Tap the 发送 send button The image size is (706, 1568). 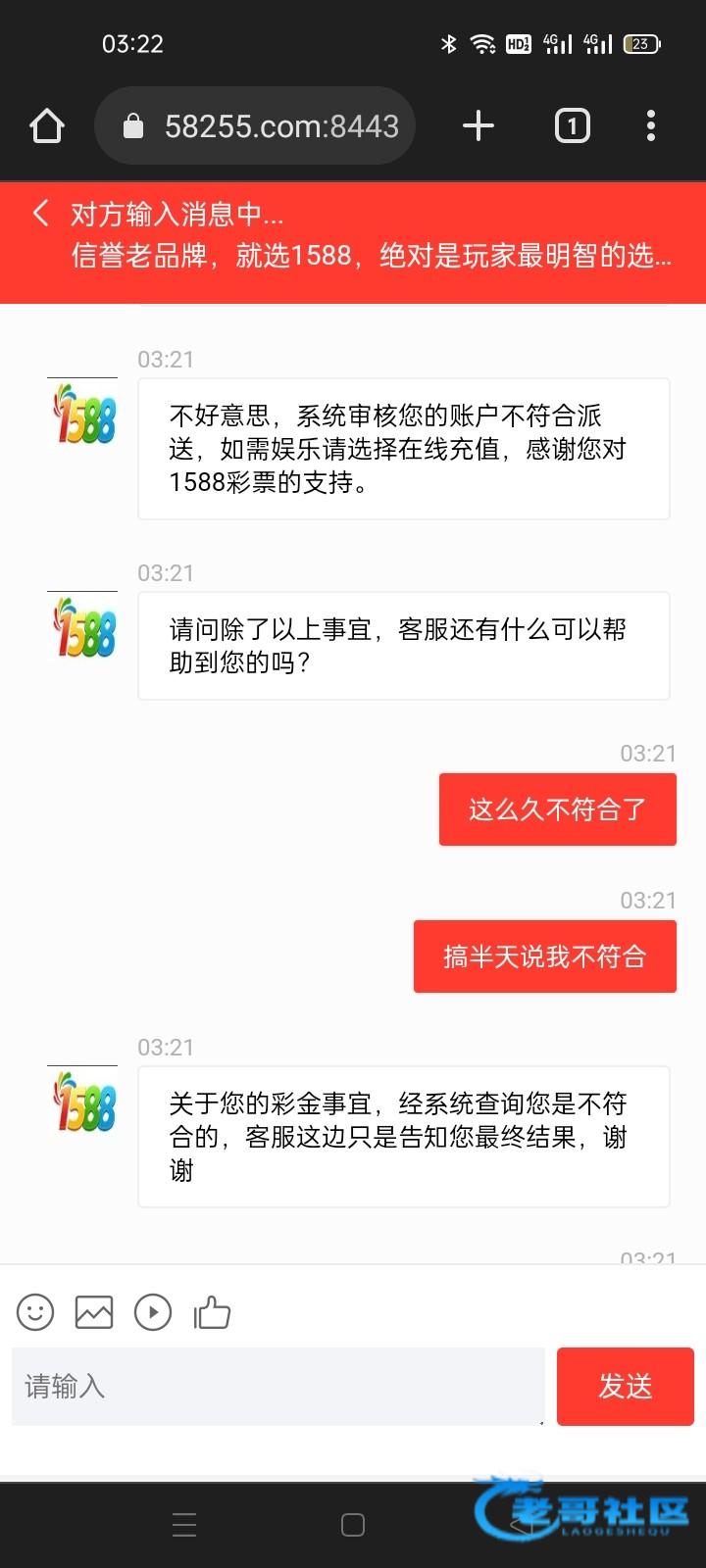(625, 1386)
